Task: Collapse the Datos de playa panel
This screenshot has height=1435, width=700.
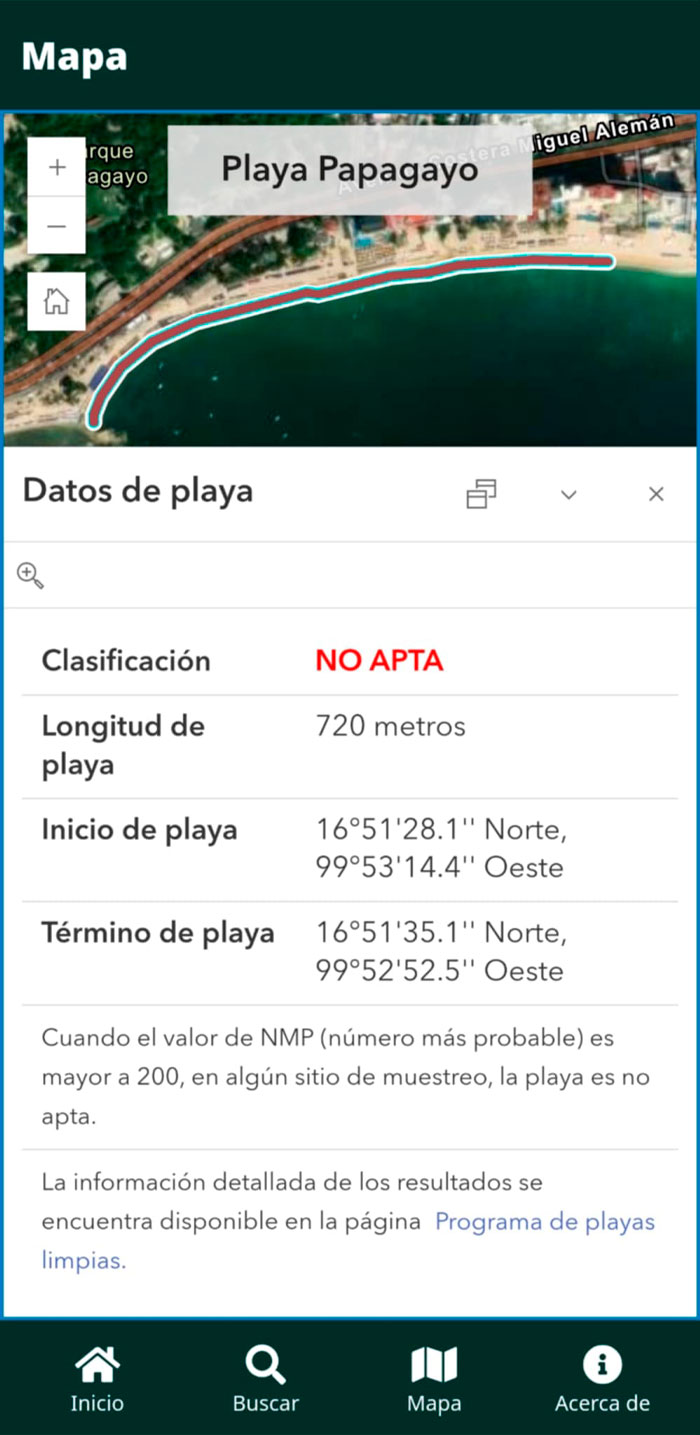Action: point(569,494)
